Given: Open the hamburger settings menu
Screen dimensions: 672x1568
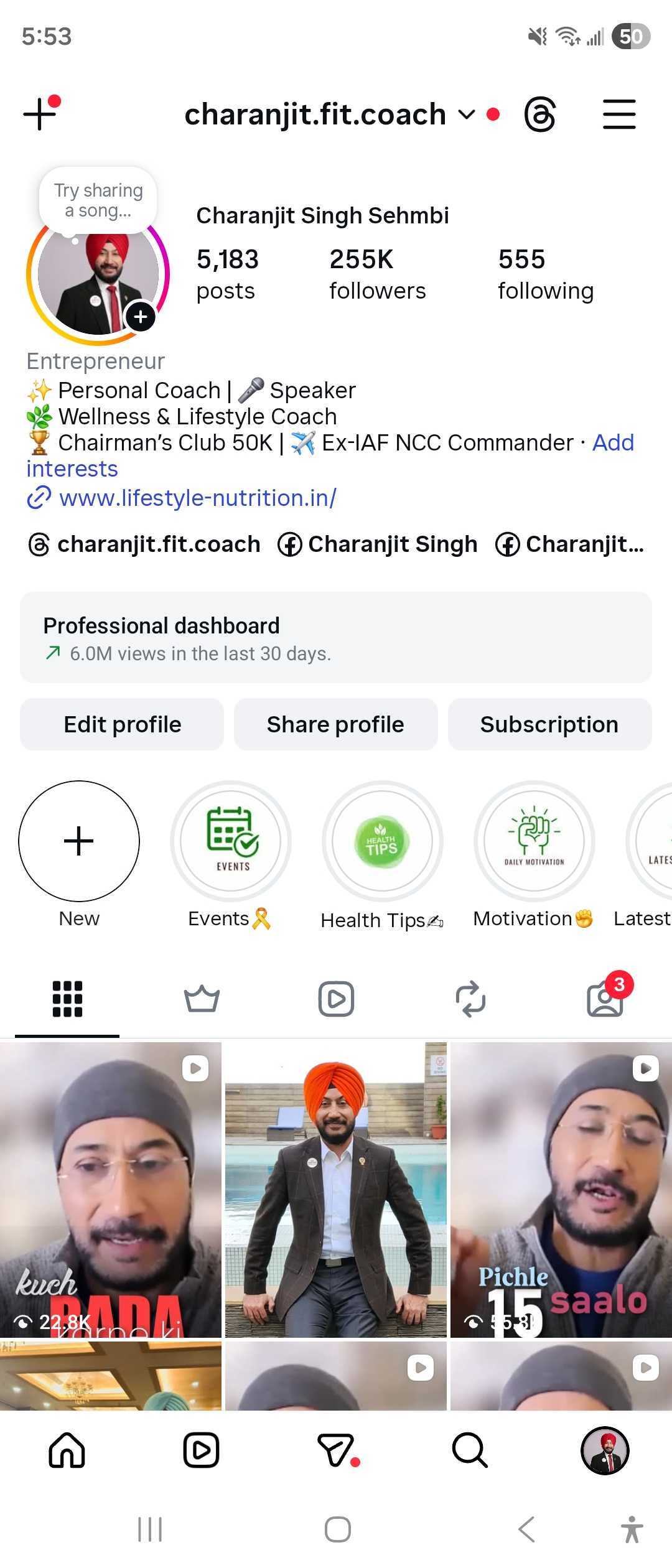Looking at the screenshot, I should pyautogui.click(x=619, y=114).
